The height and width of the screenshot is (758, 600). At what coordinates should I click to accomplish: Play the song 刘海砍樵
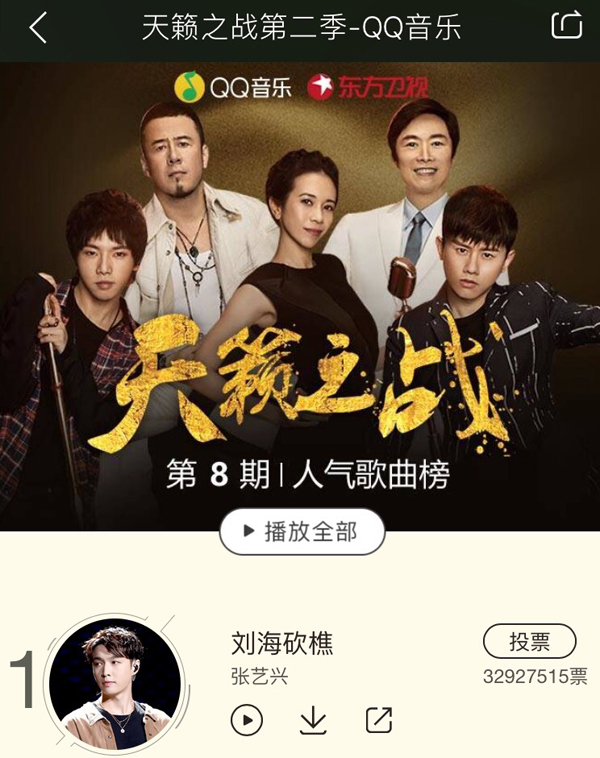[247, 720]
